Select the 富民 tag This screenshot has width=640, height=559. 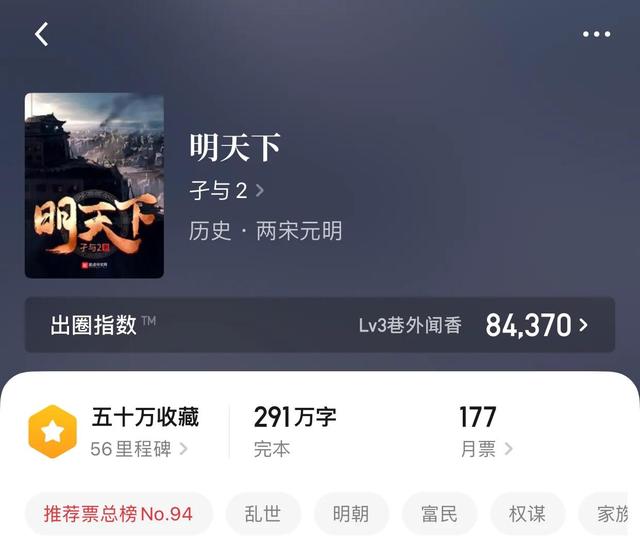(x=439, y=514)
